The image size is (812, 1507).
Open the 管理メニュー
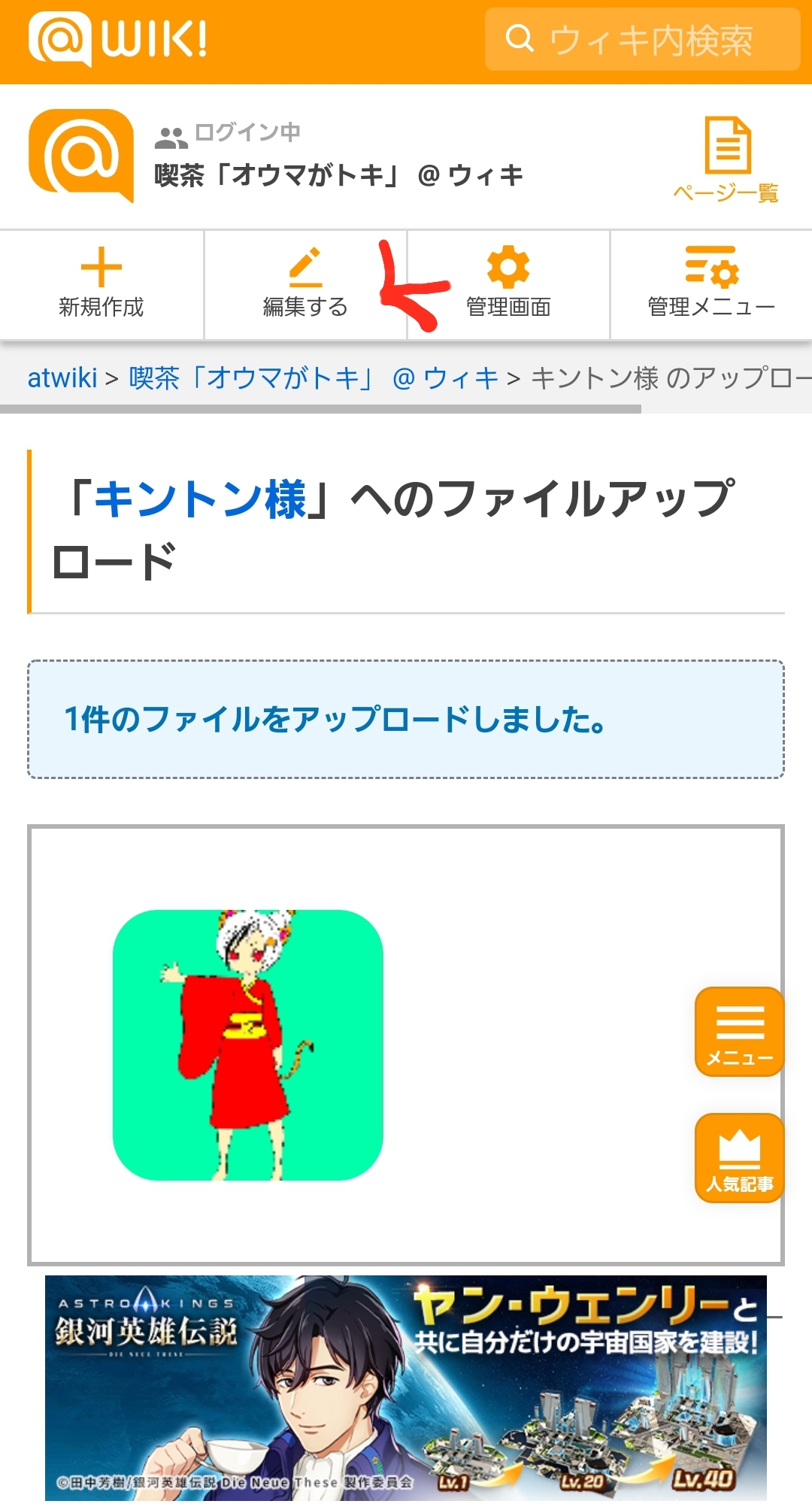tap(711, 284)
